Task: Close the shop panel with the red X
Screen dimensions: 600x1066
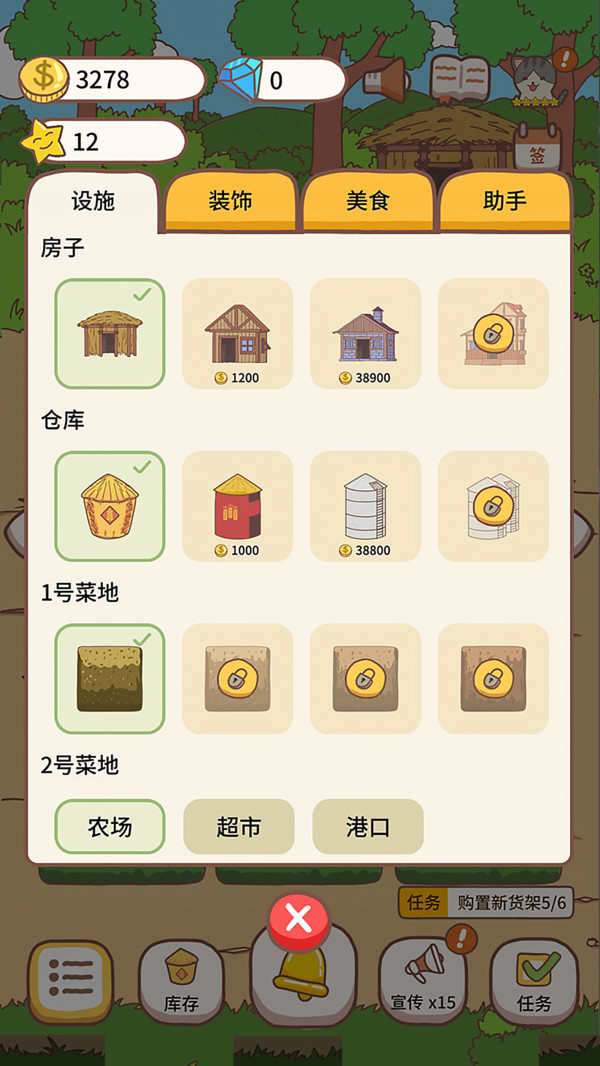Action: tap(299, 917)
